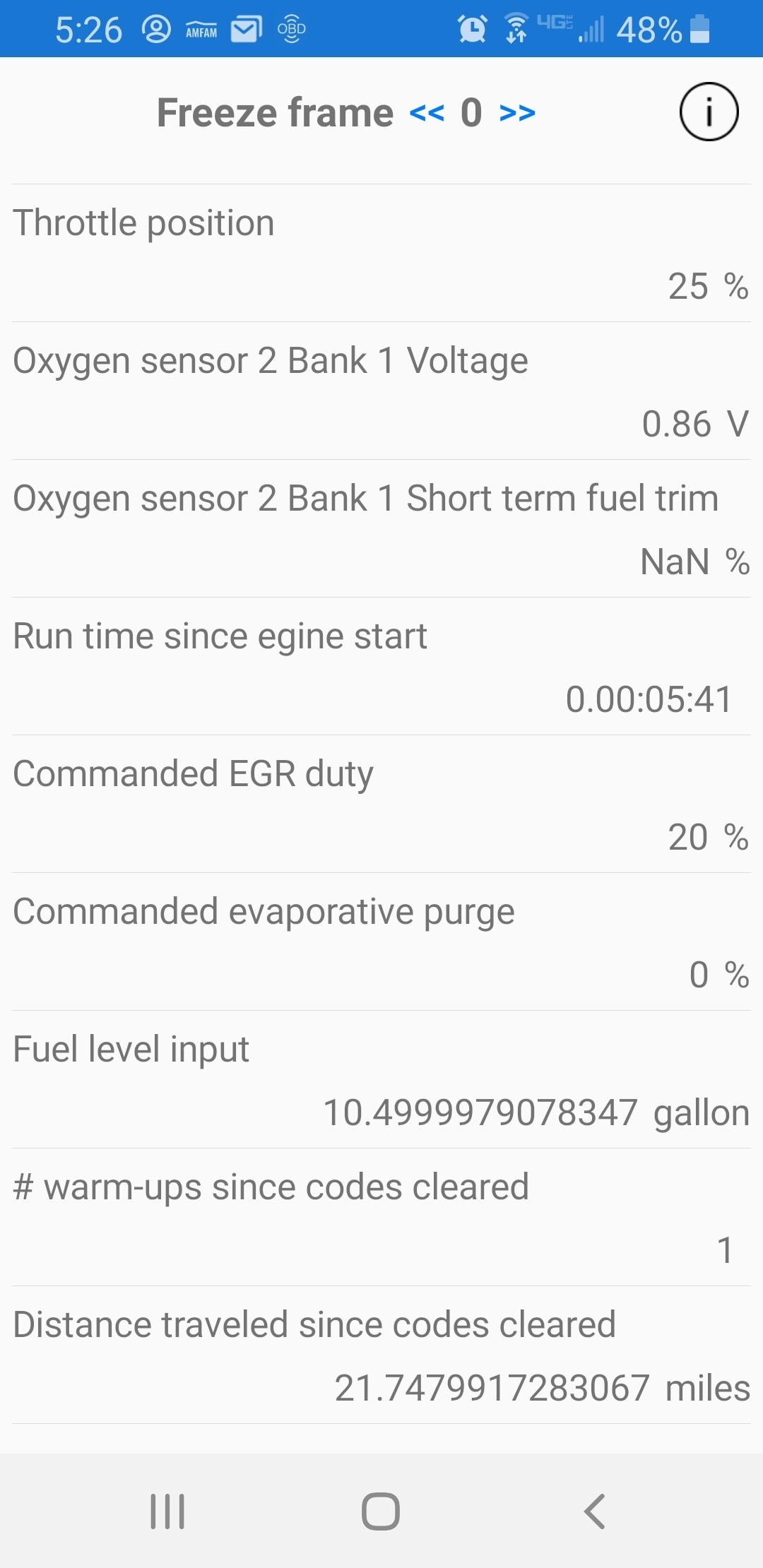
Task: Open the recent apps view
Action: pyautogui.click(x=167, y=1511)
